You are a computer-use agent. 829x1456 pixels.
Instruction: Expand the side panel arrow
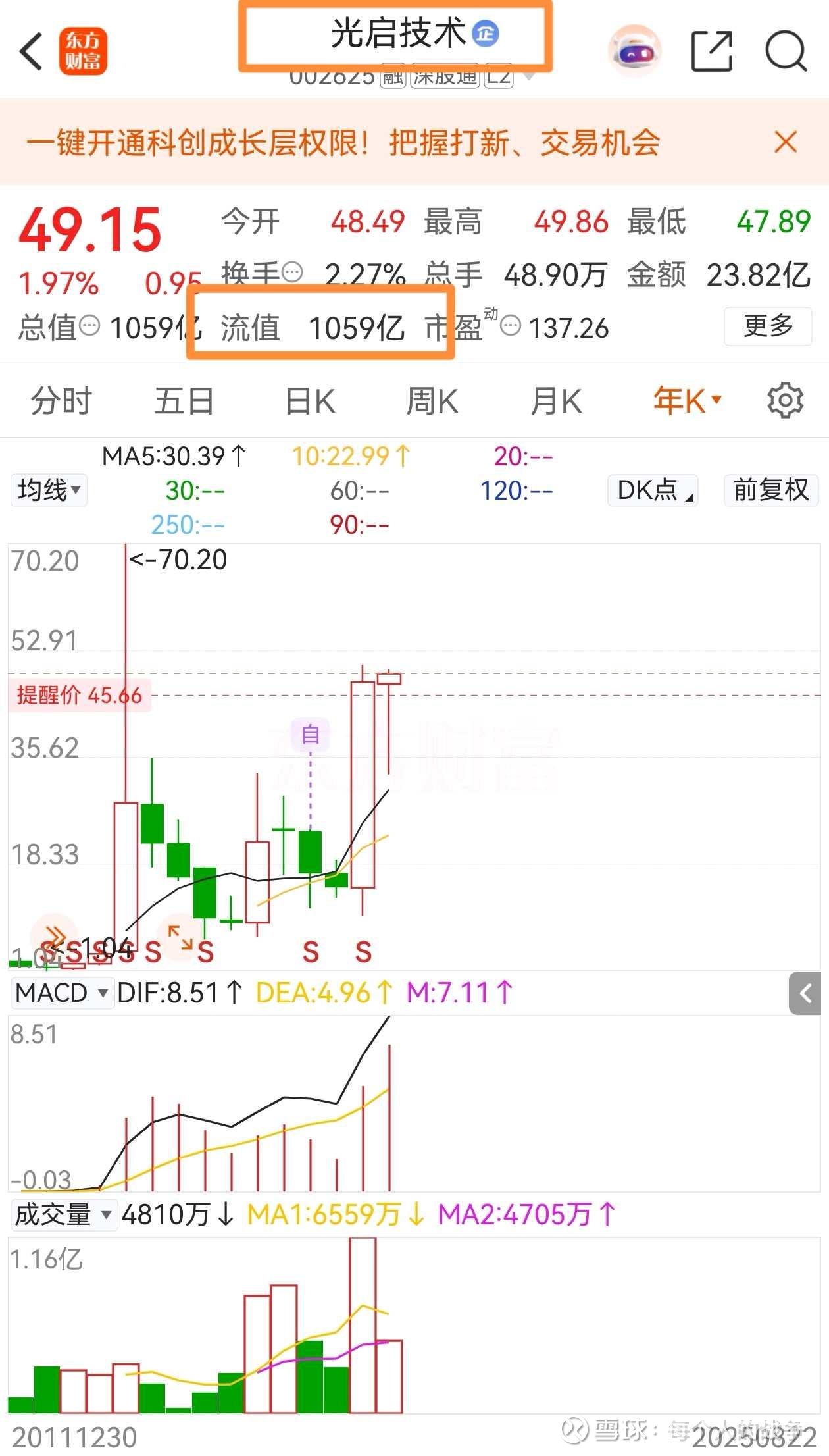tap(805, 993)
